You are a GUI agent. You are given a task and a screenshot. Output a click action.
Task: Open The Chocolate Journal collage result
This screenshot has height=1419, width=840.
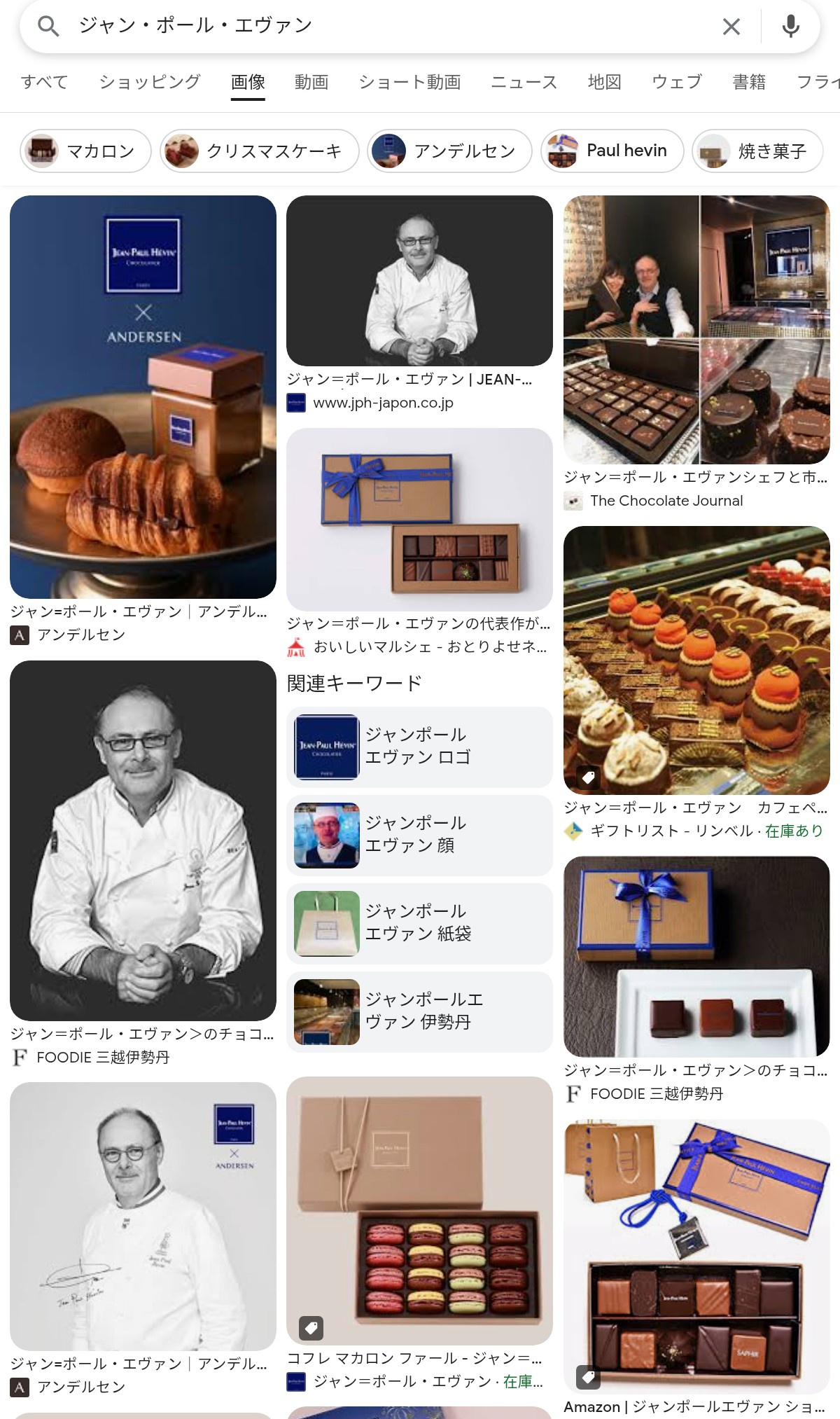pyautogui.click(x=696, y=329)
